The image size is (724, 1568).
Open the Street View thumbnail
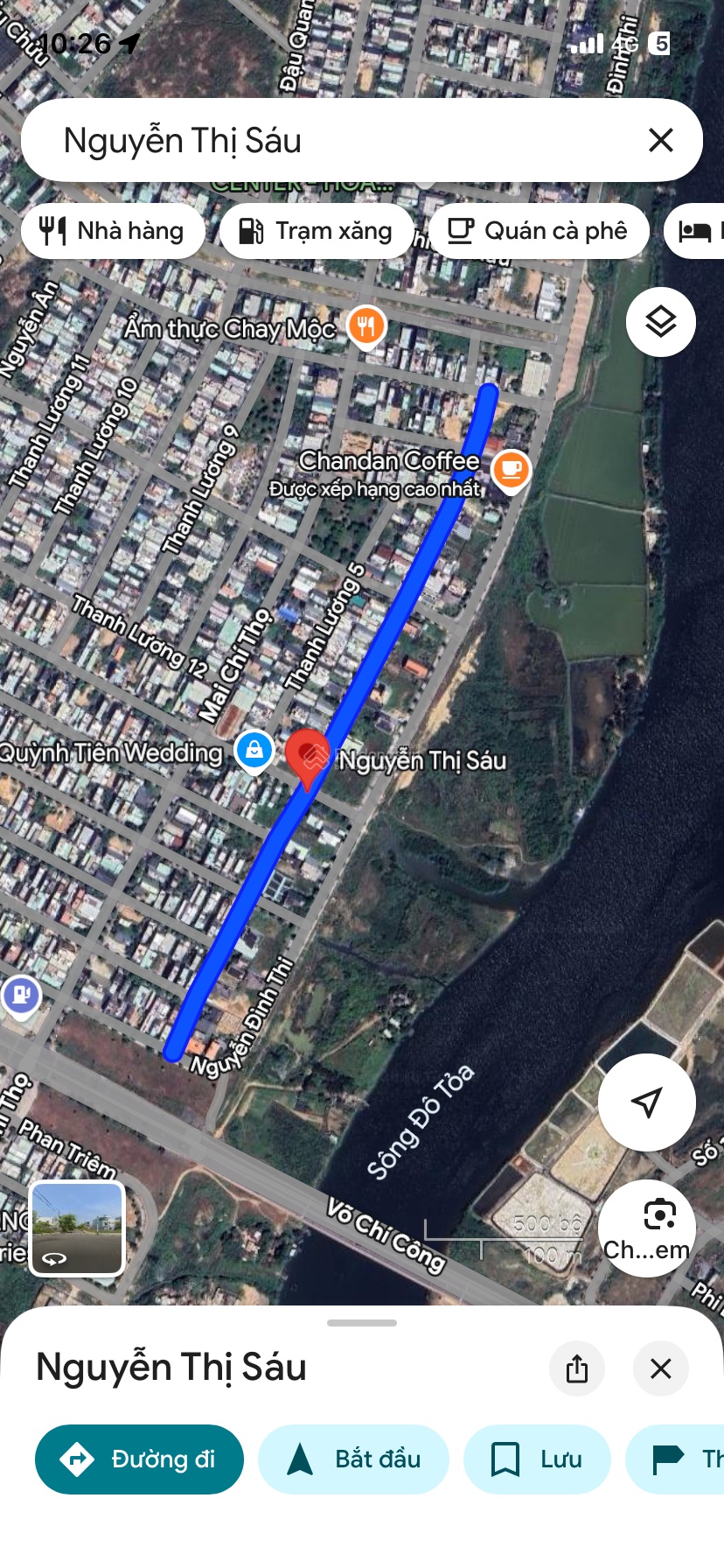pyautogui.click(x=77, y=1228)
